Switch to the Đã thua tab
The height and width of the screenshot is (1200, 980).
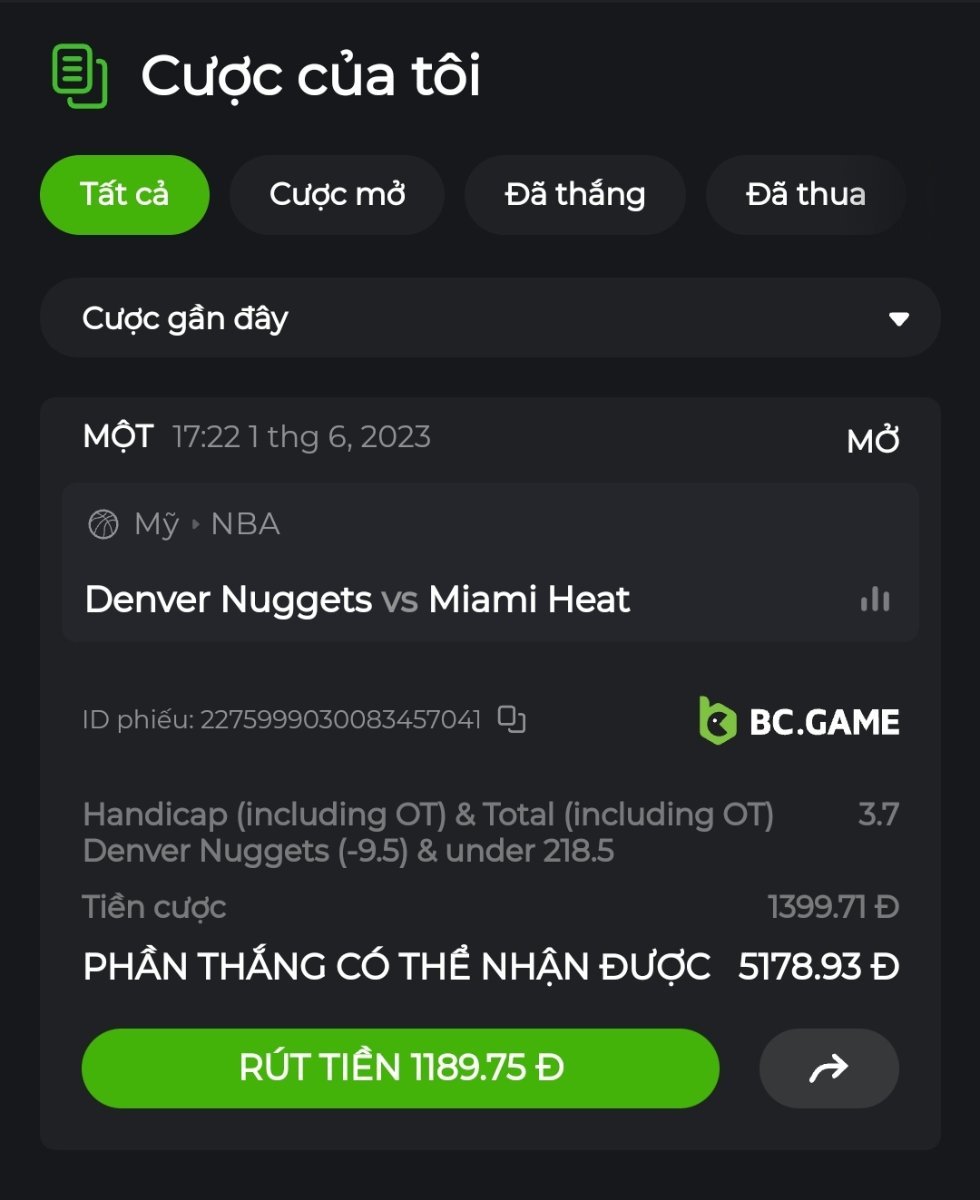[805, 194]
